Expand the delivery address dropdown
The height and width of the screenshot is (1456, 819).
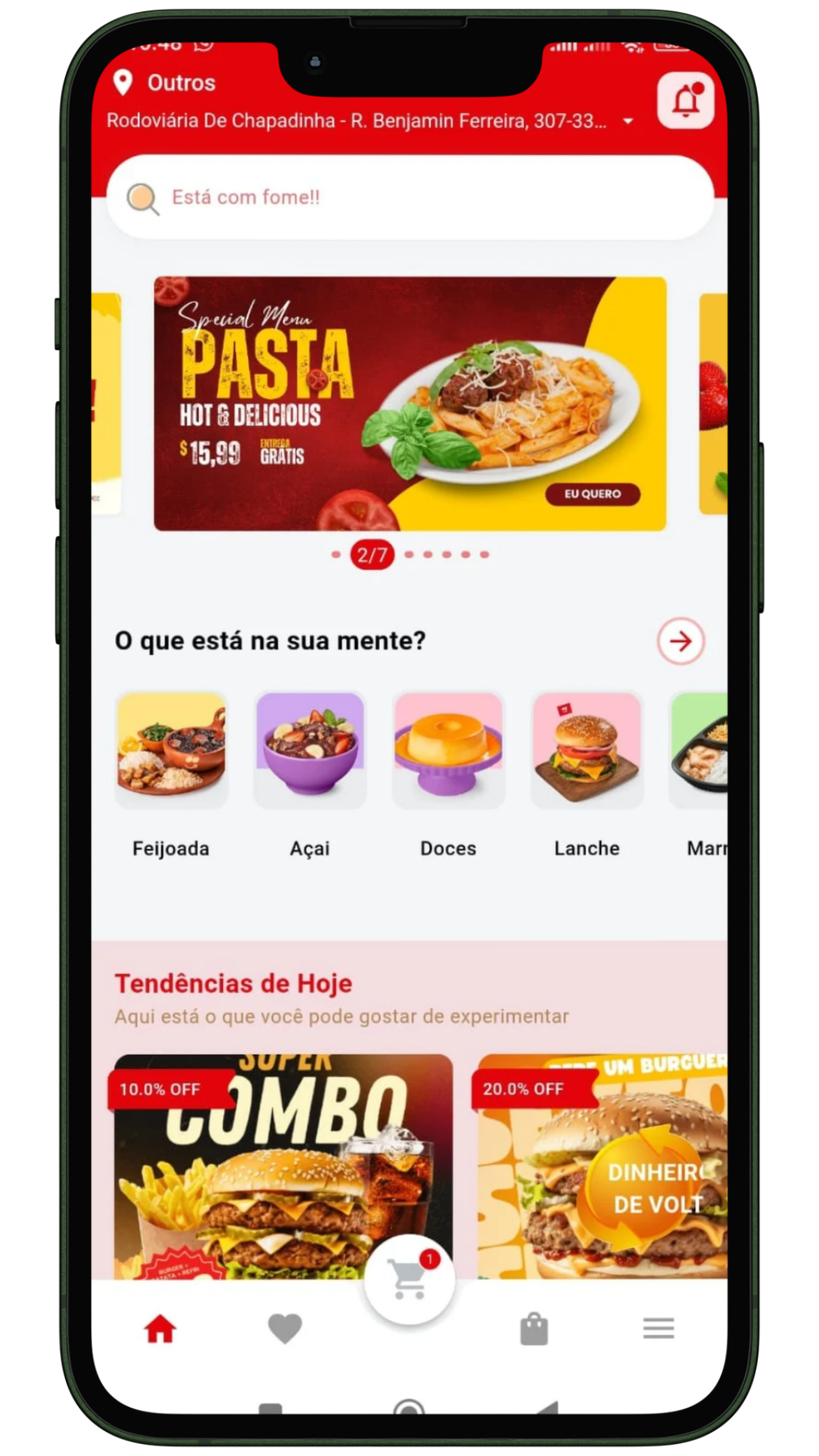click(x=628, y=121)
